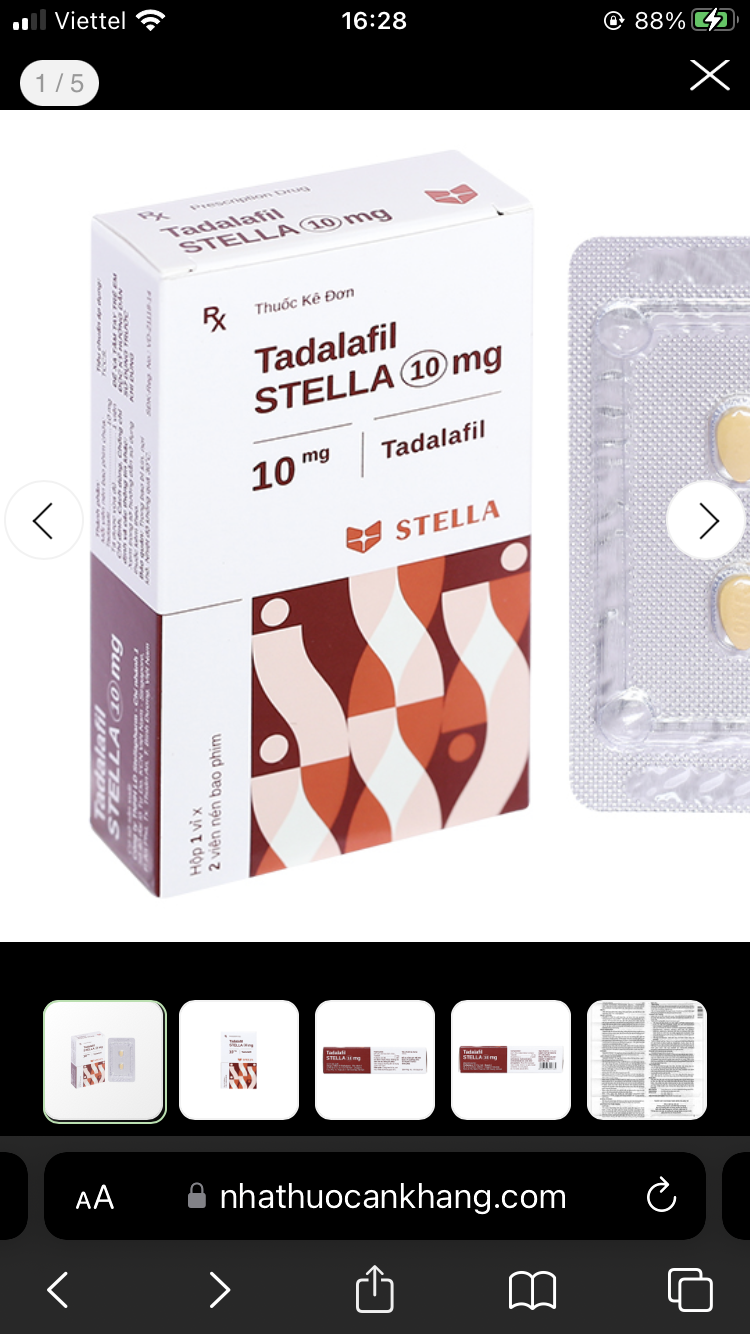The width and height of the screenshot is (750, 1334).
Task: Open the AA page settings menu
Action: pos(95,1197)
